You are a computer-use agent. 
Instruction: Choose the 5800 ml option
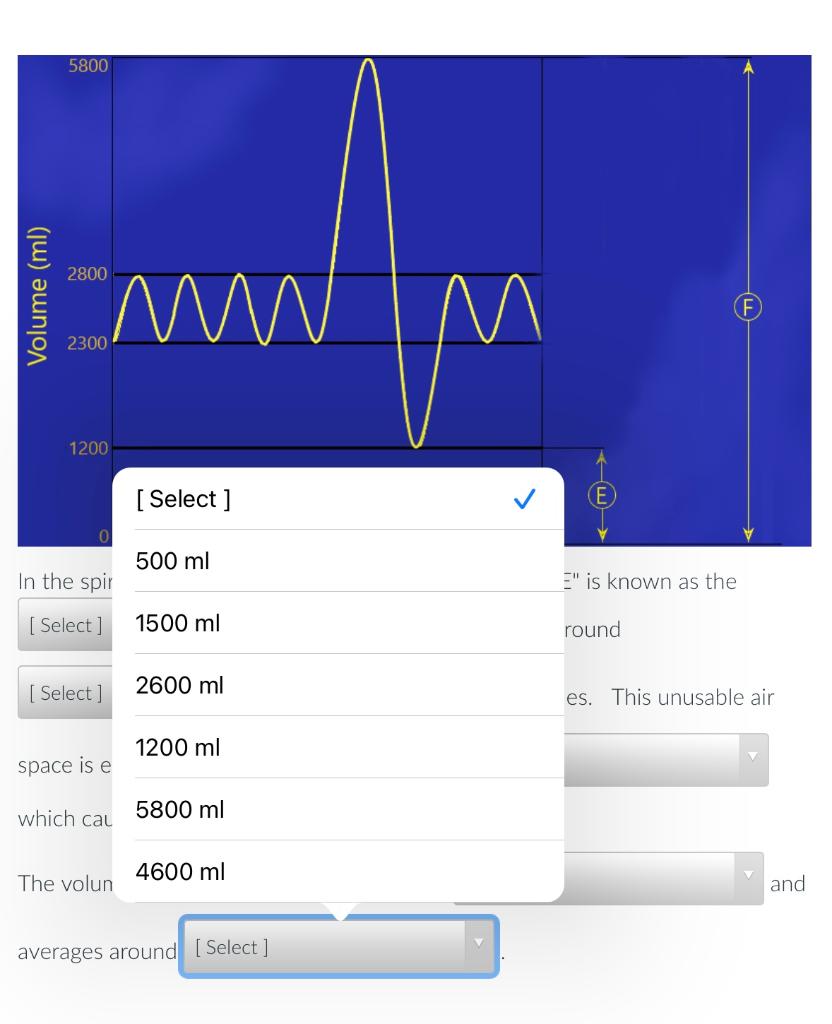[x=180, y=809]
